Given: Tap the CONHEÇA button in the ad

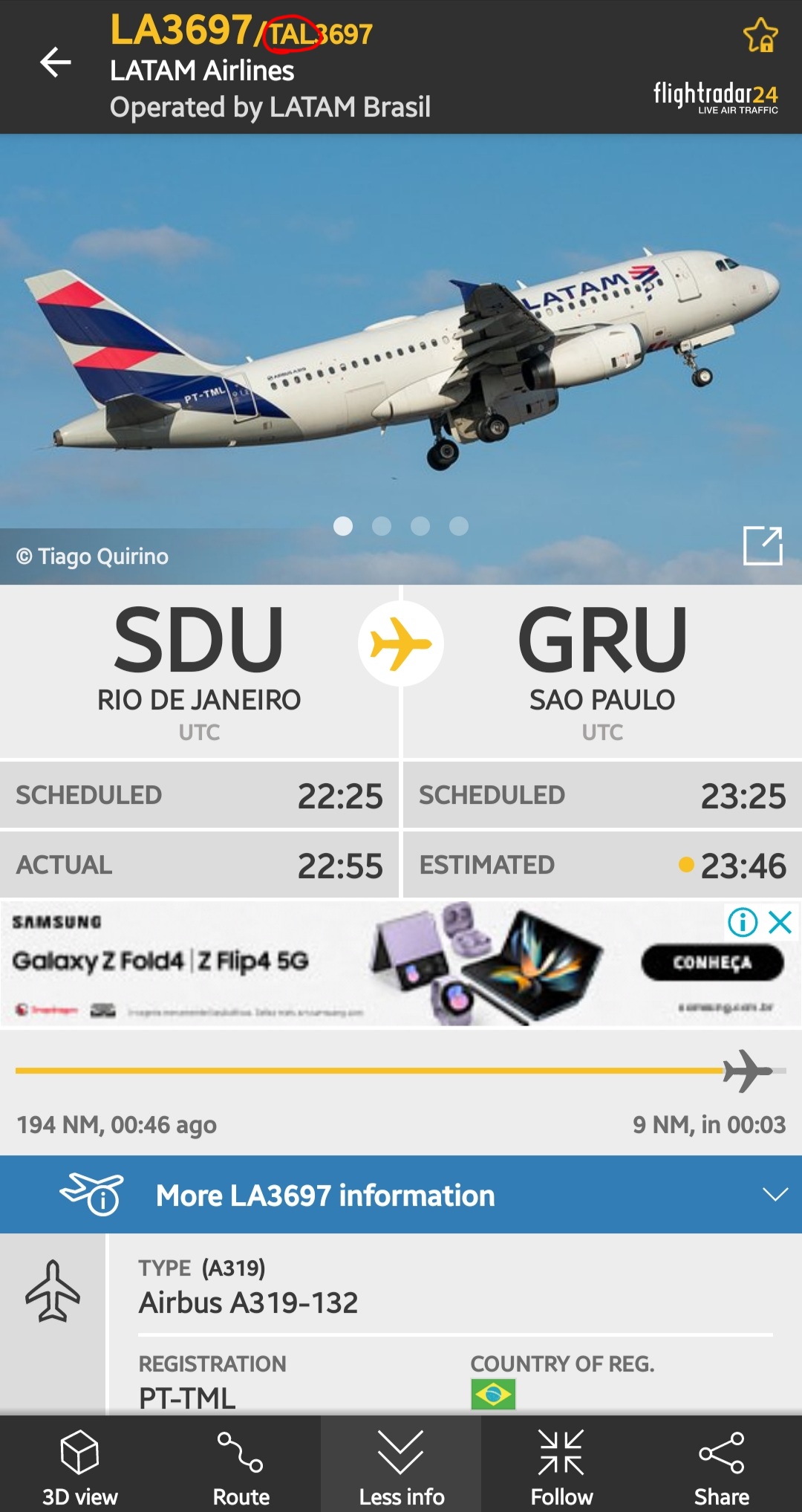Looking at the screenshot, I should point(711,963).
